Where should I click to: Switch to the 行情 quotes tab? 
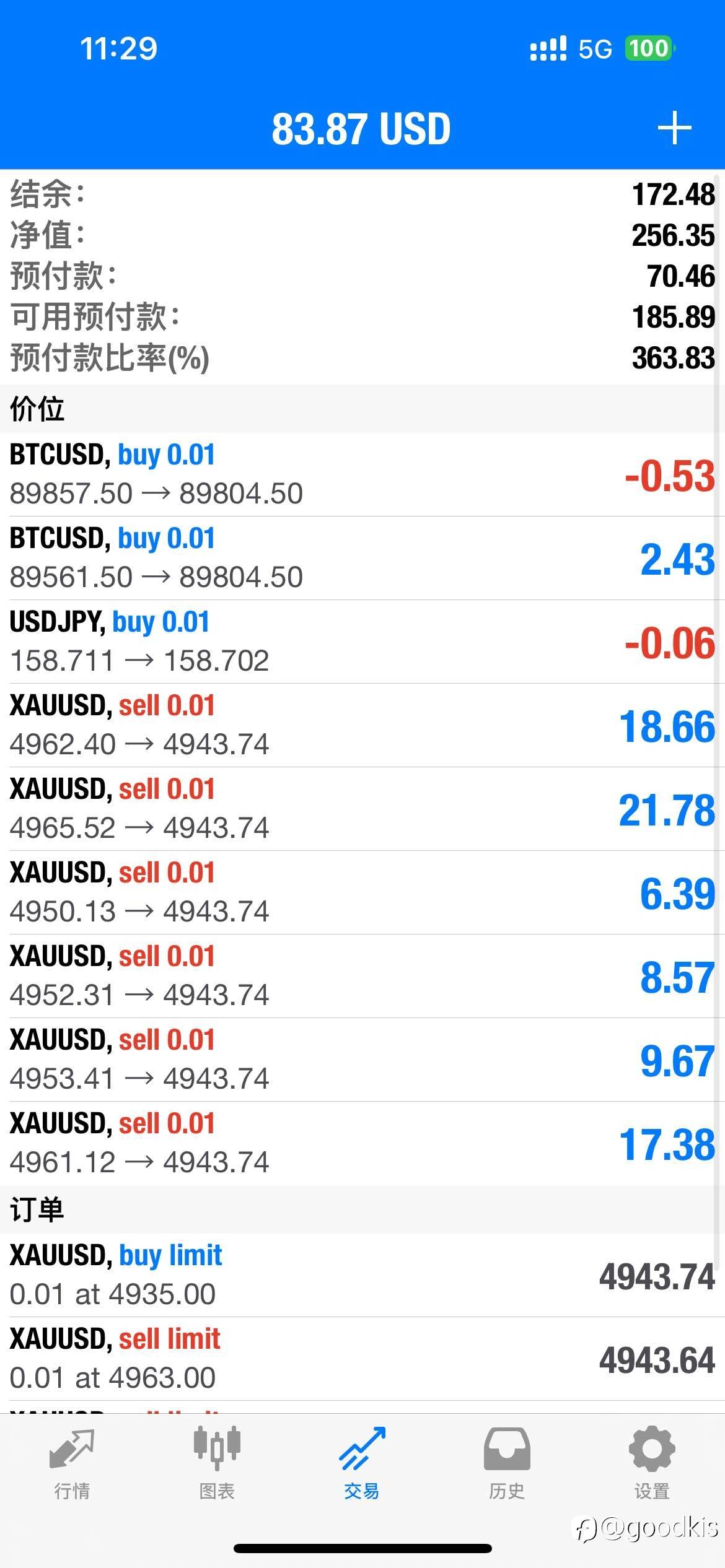[72, 1464]
